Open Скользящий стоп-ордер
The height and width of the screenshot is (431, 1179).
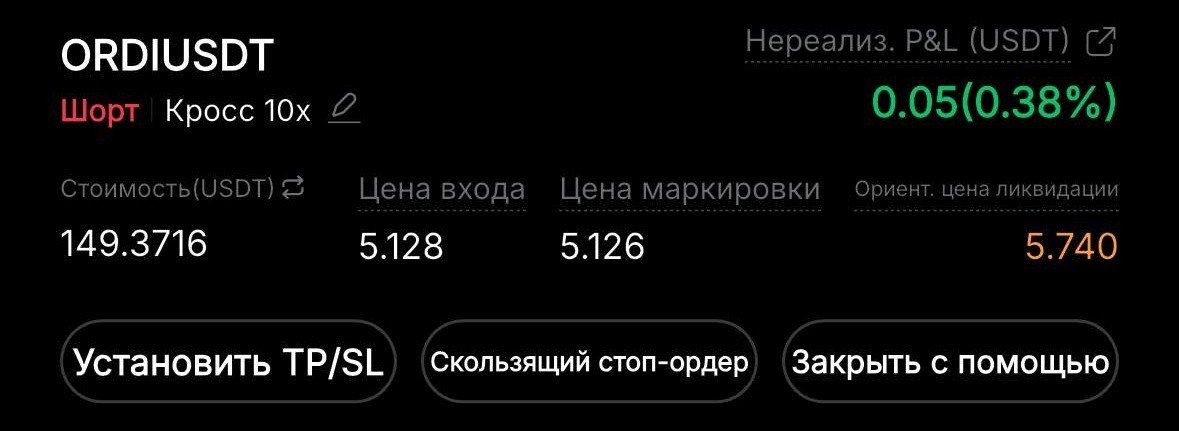coord(589,362)
